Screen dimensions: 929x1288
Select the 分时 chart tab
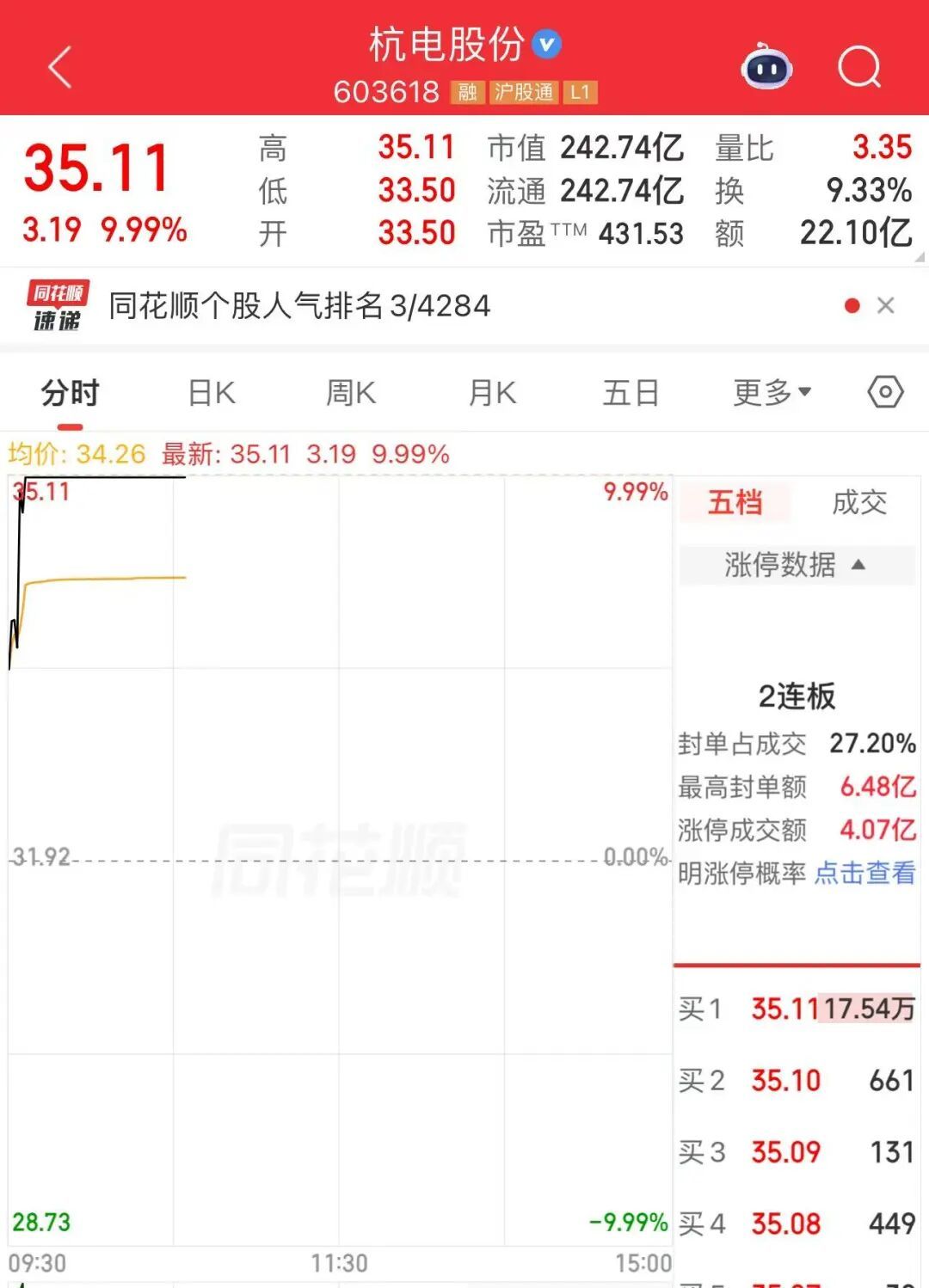pyautogui.click(x=71, y=393)
